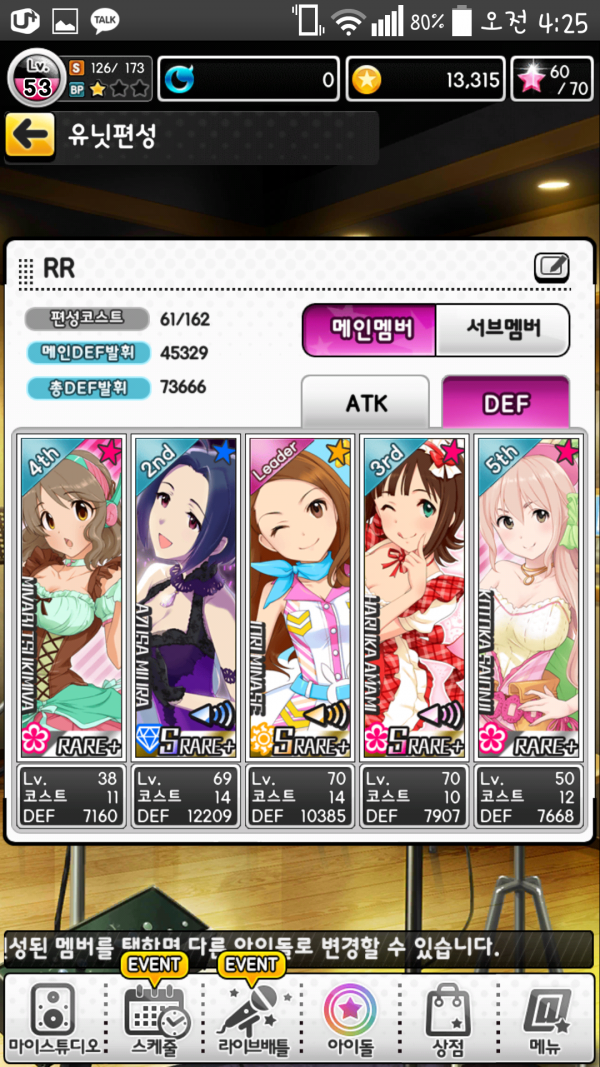
Task: Switch to the 서브멤버 tab
Action: (503, 330)
